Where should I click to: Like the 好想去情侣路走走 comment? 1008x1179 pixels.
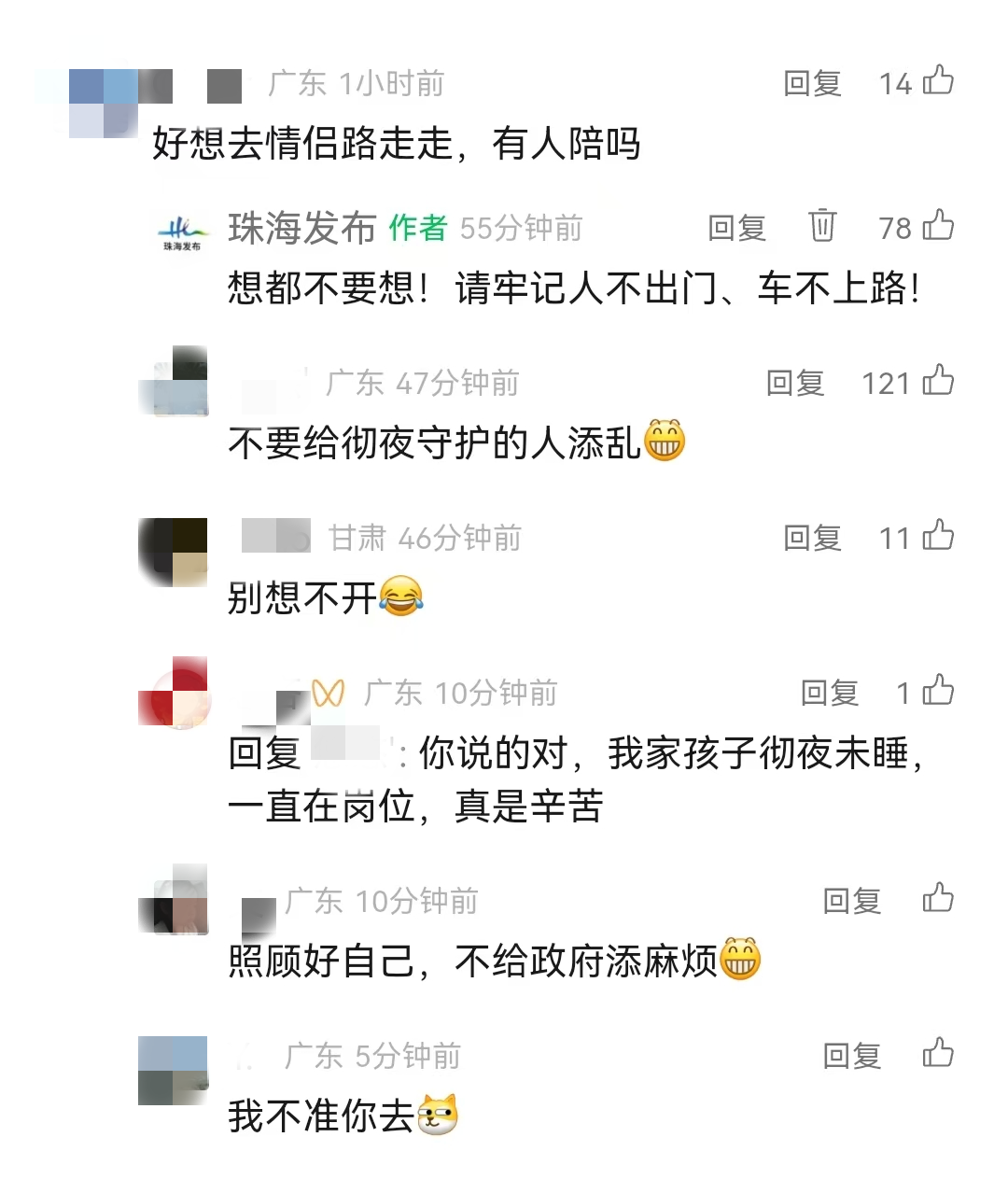click(x=937, y=82)
